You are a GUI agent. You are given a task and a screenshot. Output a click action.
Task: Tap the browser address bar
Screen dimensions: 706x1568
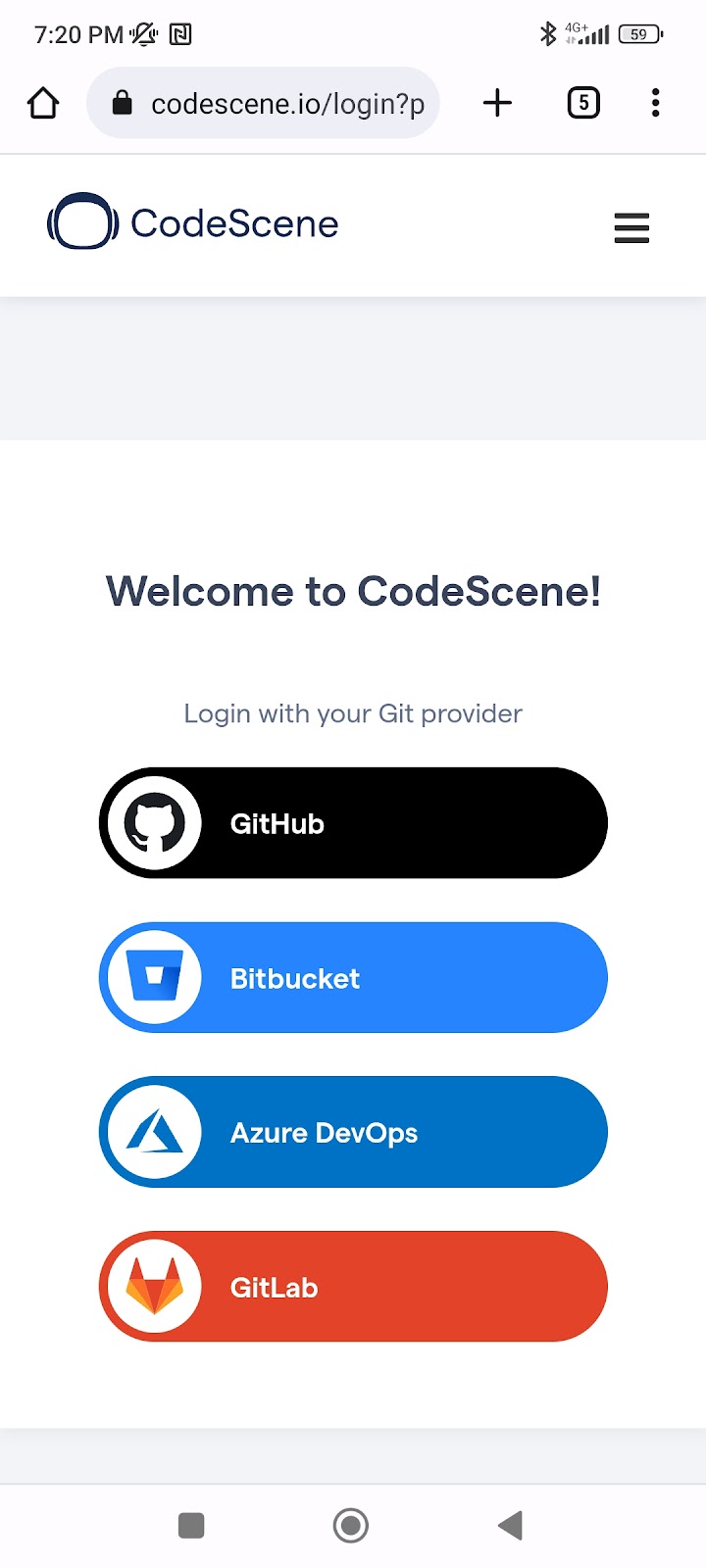pyautogui.click(x=263, y=103)
